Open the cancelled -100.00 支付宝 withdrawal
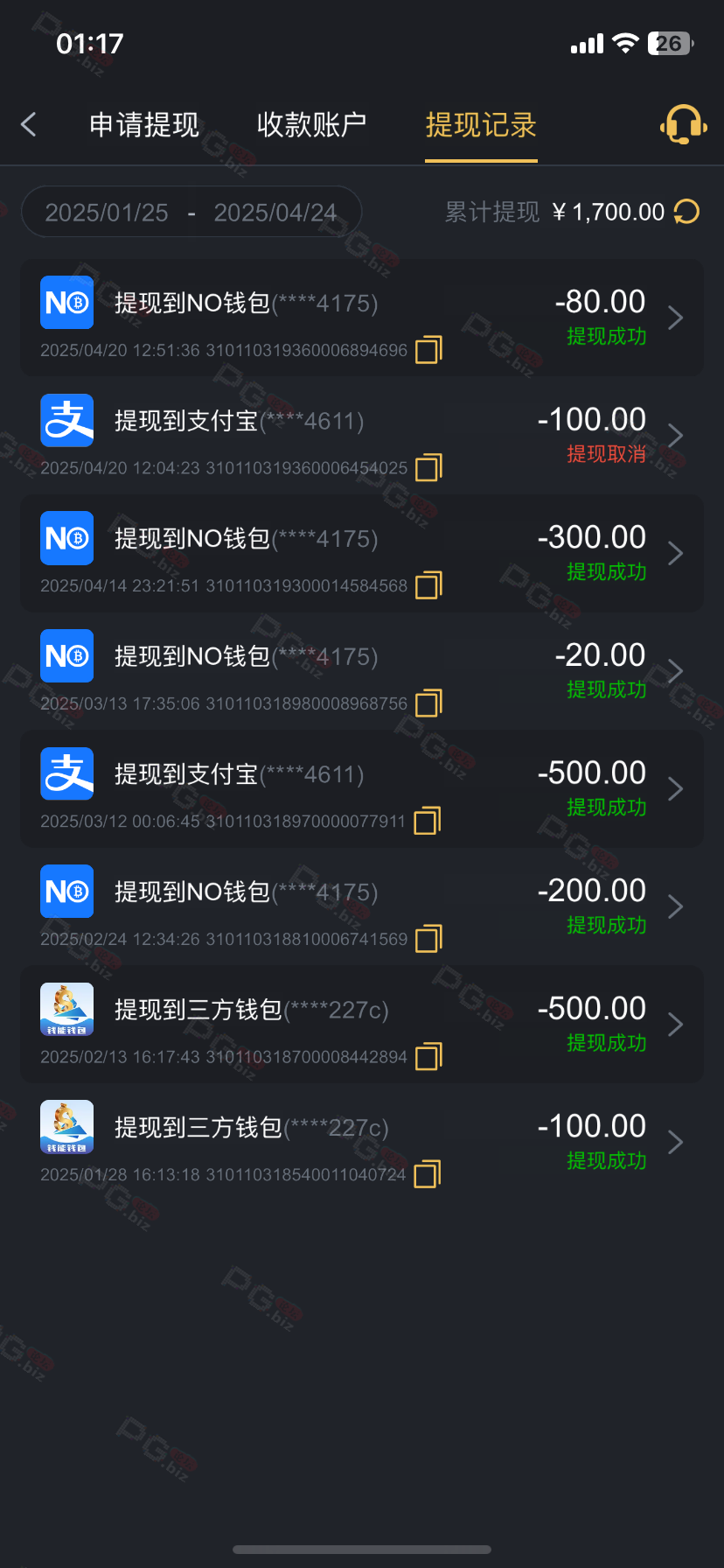Screen dimensions: 724x1568 point(362,436)
